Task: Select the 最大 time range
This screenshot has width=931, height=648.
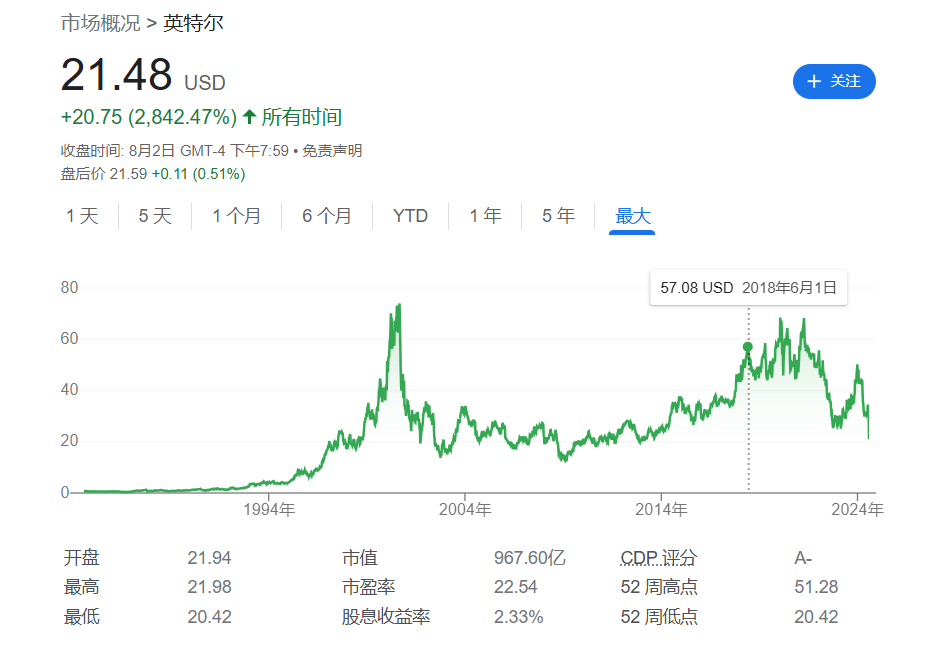Action: (x=632, y=216)
